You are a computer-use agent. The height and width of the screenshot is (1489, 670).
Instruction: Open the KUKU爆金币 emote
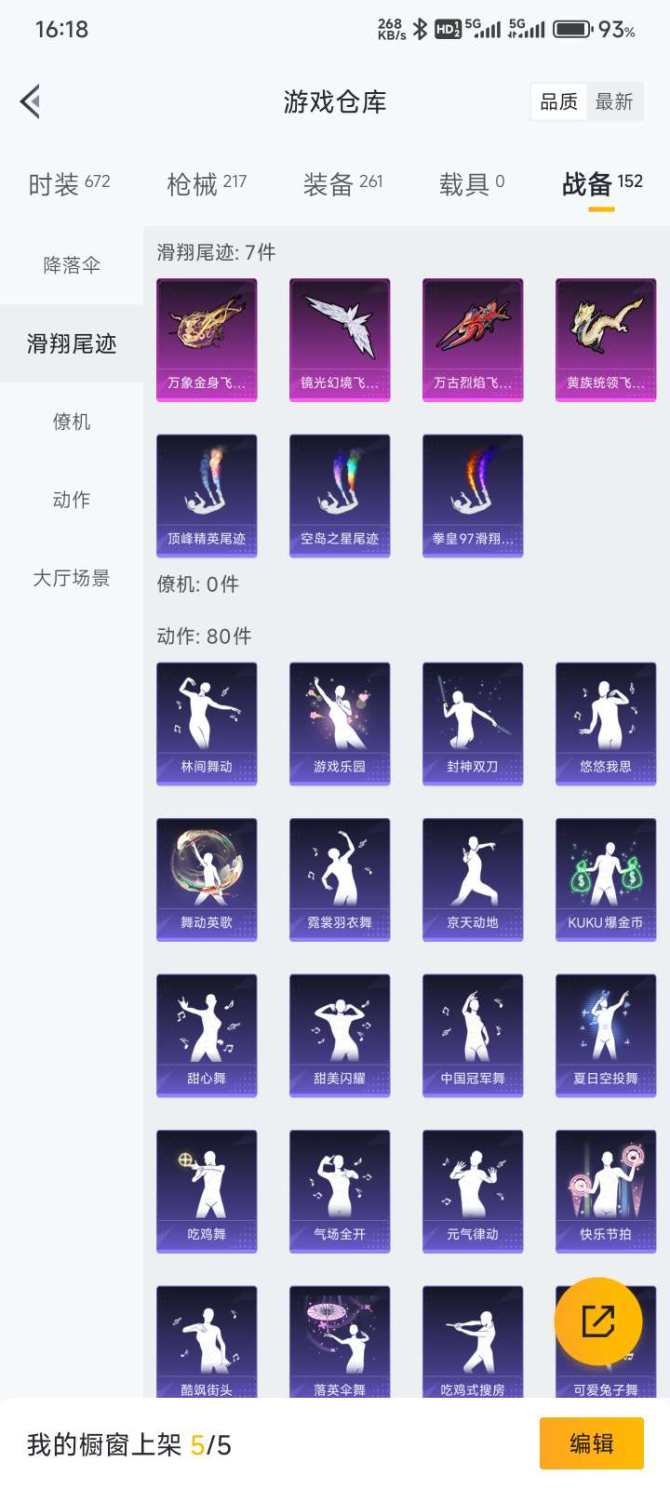605,878
